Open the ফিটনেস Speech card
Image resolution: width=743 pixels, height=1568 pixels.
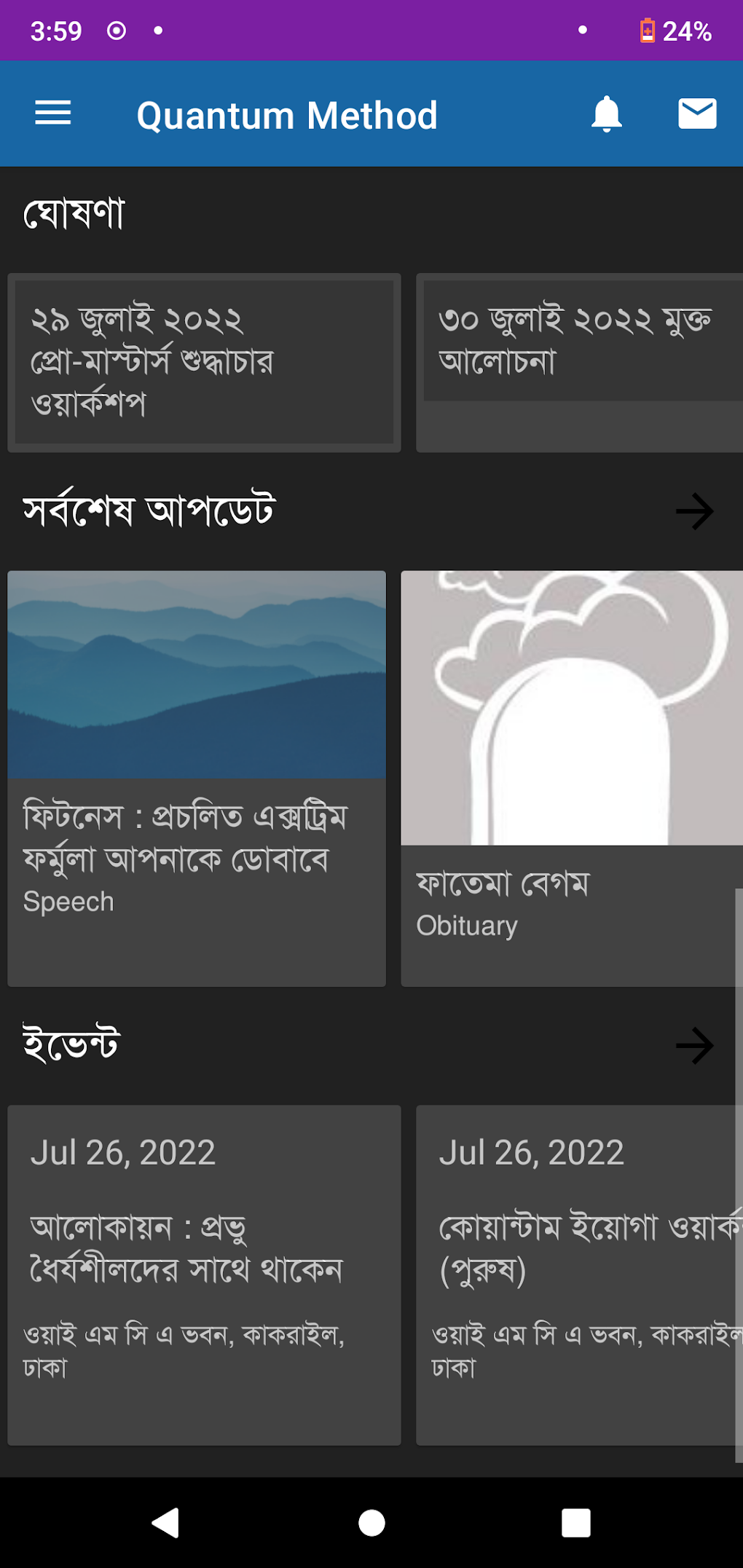pos(197,778)
